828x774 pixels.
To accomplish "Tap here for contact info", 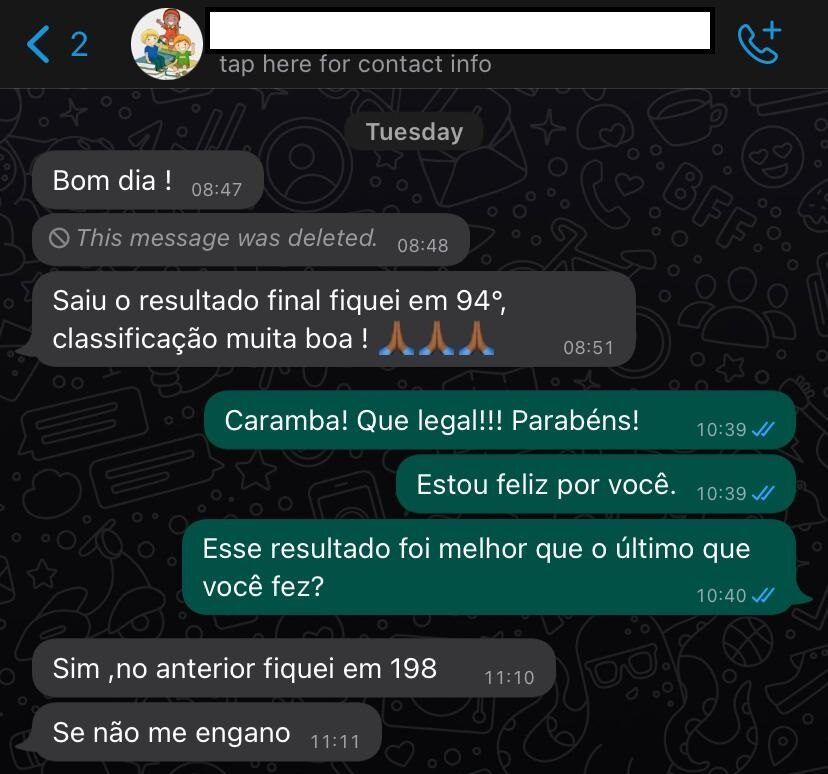I will click(x=355, y=64).
